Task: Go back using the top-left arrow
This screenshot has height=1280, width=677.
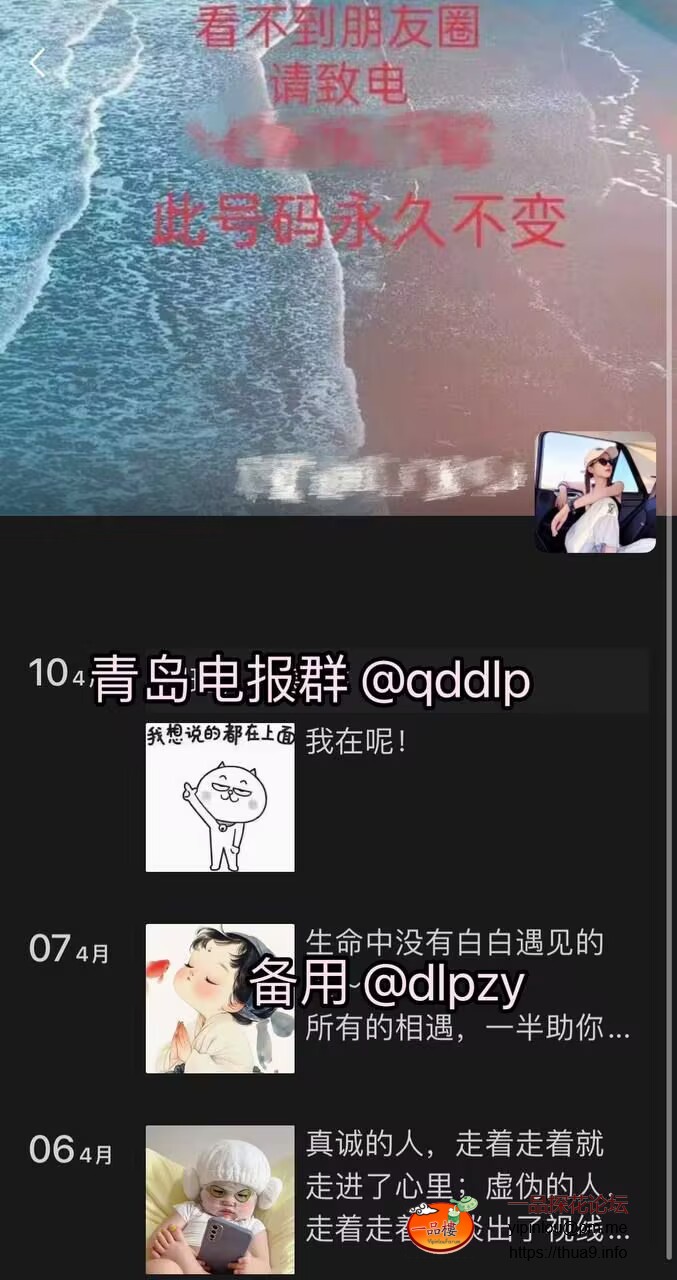Action: [37, 64]
